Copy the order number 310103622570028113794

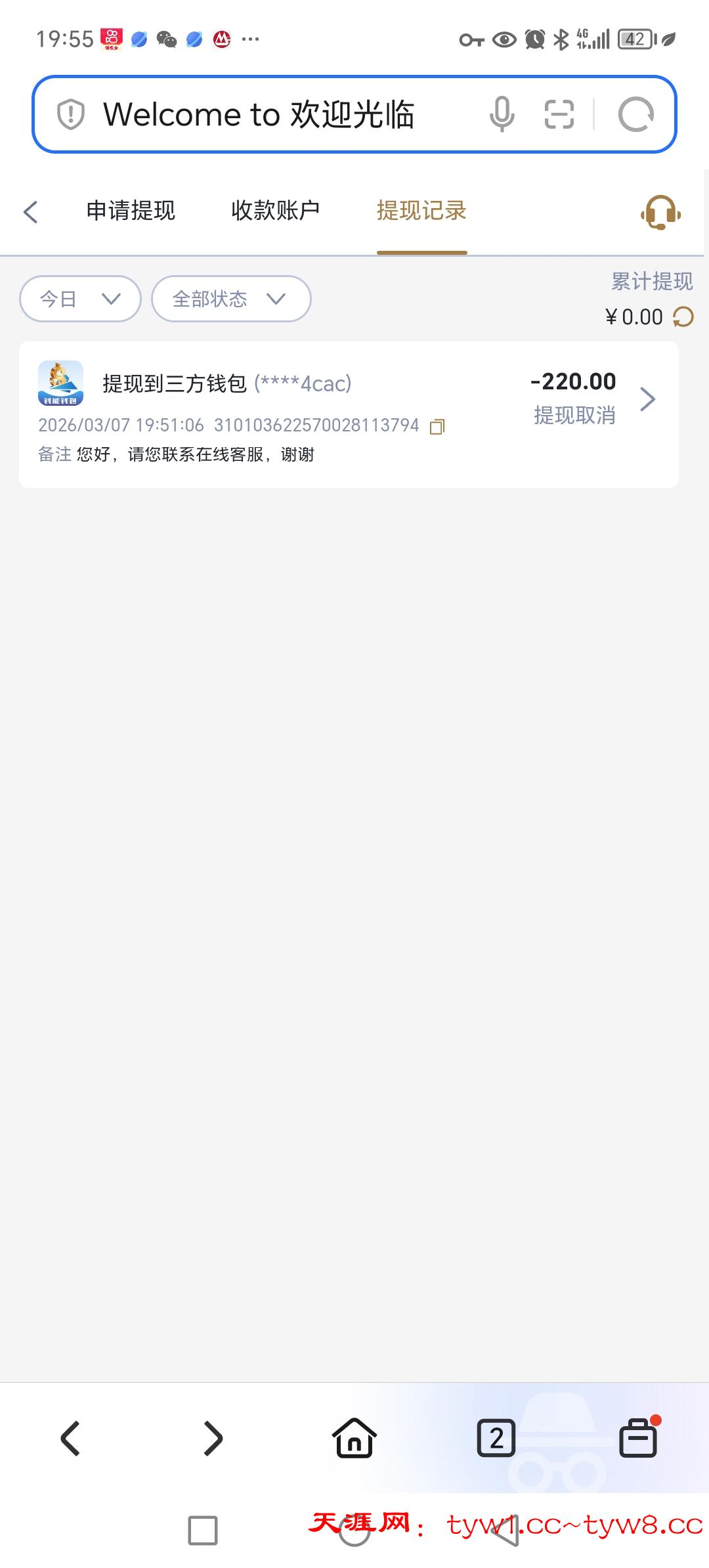437,426
